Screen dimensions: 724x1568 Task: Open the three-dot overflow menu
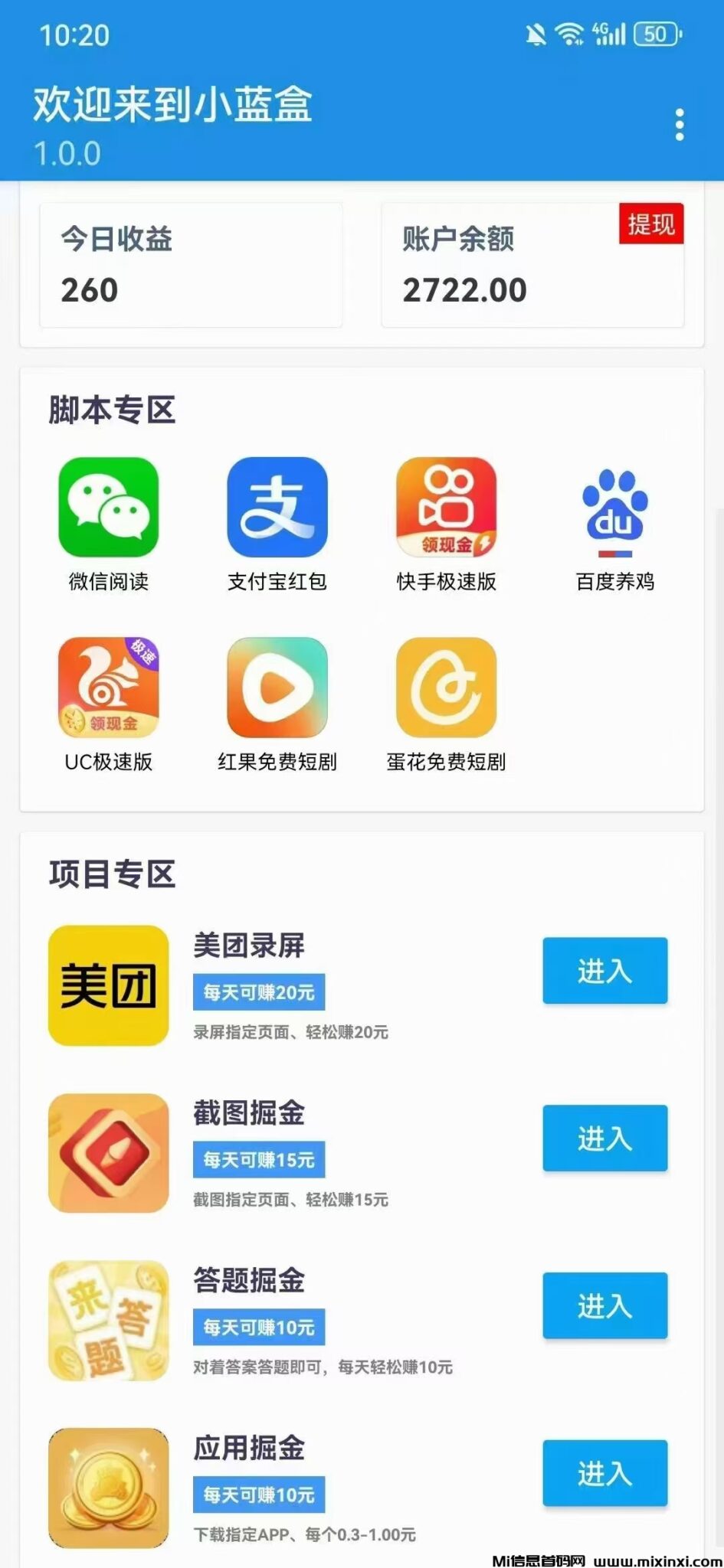tap(679, 125)
